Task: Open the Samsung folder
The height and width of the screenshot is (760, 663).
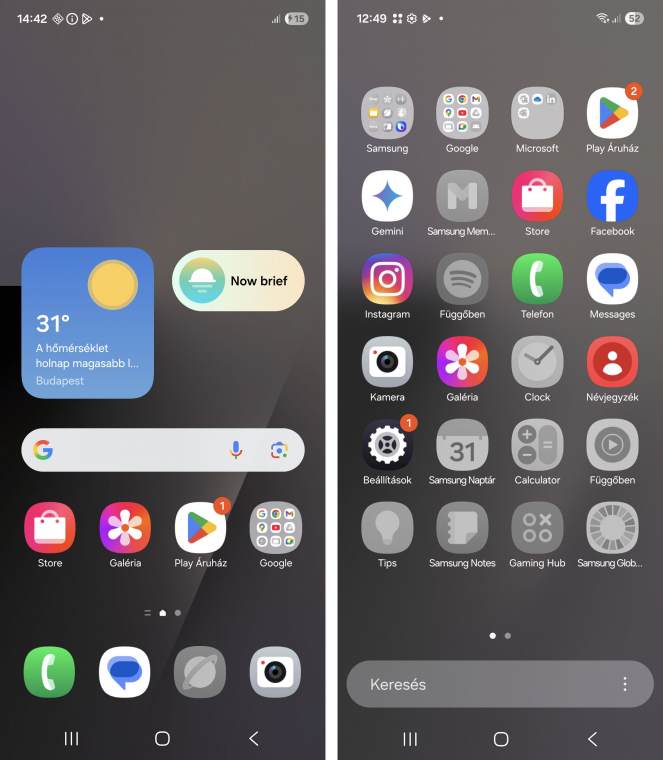Action: click(387, 113)
